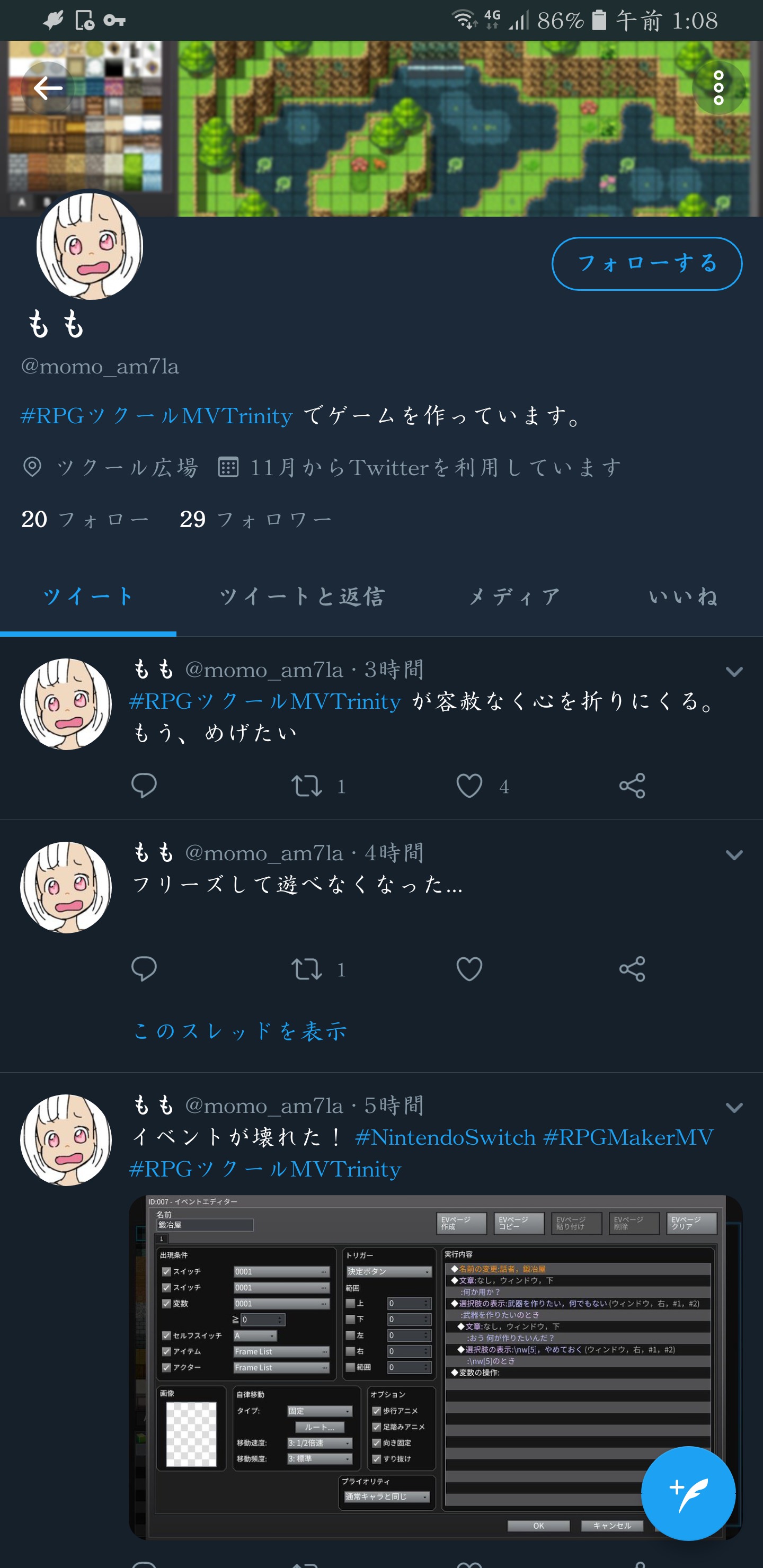Image resolution: width=763 pixels, height=1568 pixels.
Task: View the 20 フォロー list
Action: tap(85, 519)
